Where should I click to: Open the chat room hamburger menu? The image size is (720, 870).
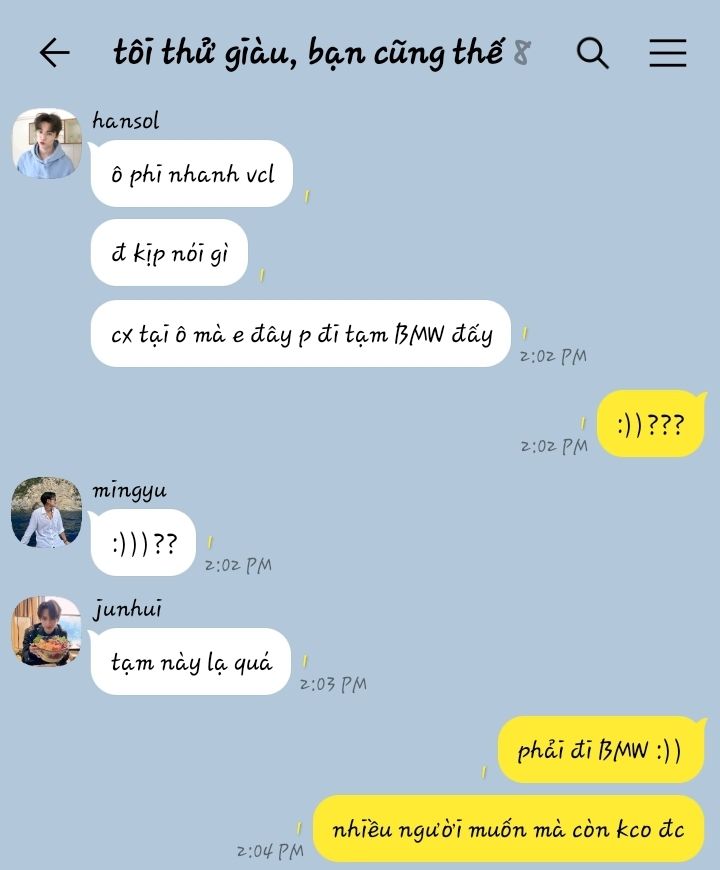click(x=667, y=53)
